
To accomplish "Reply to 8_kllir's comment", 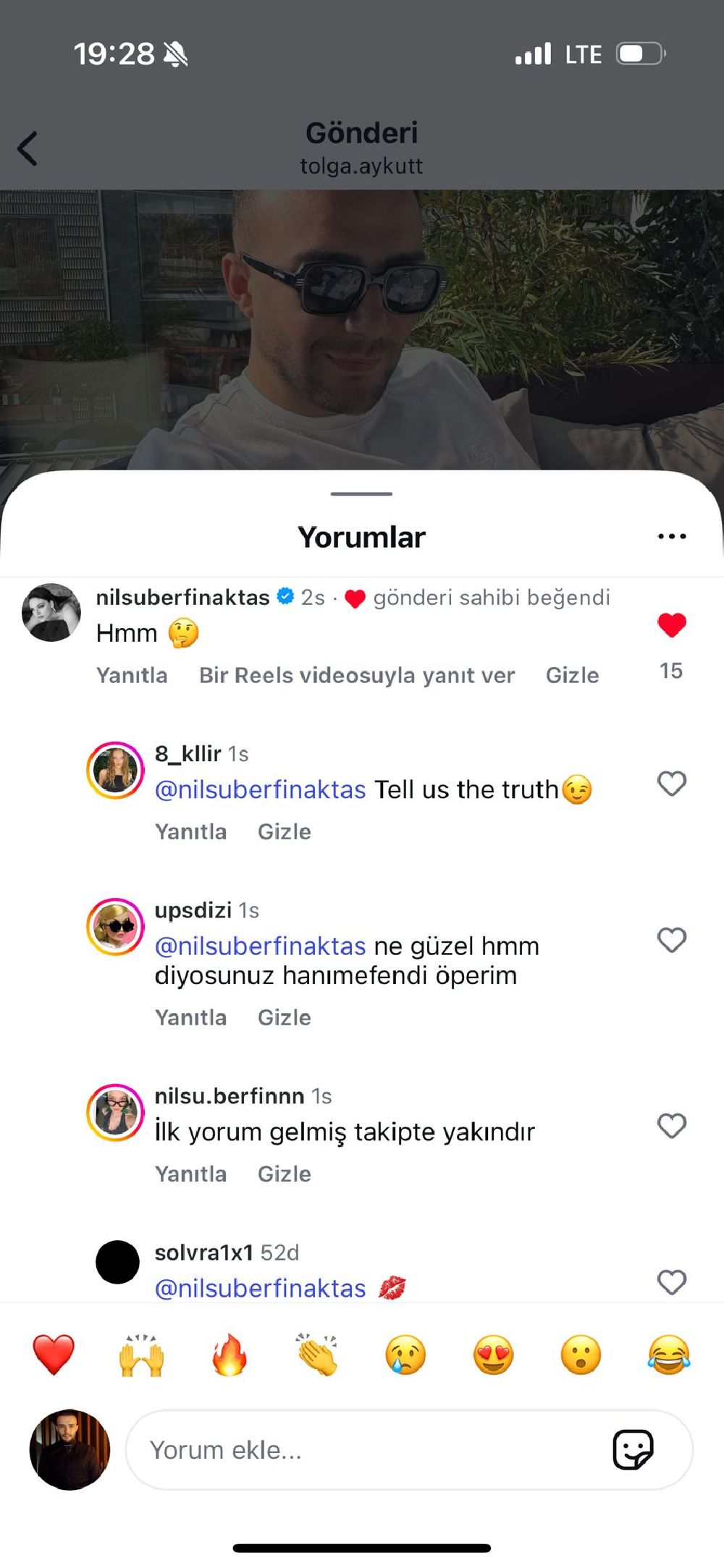I will 190,831.
